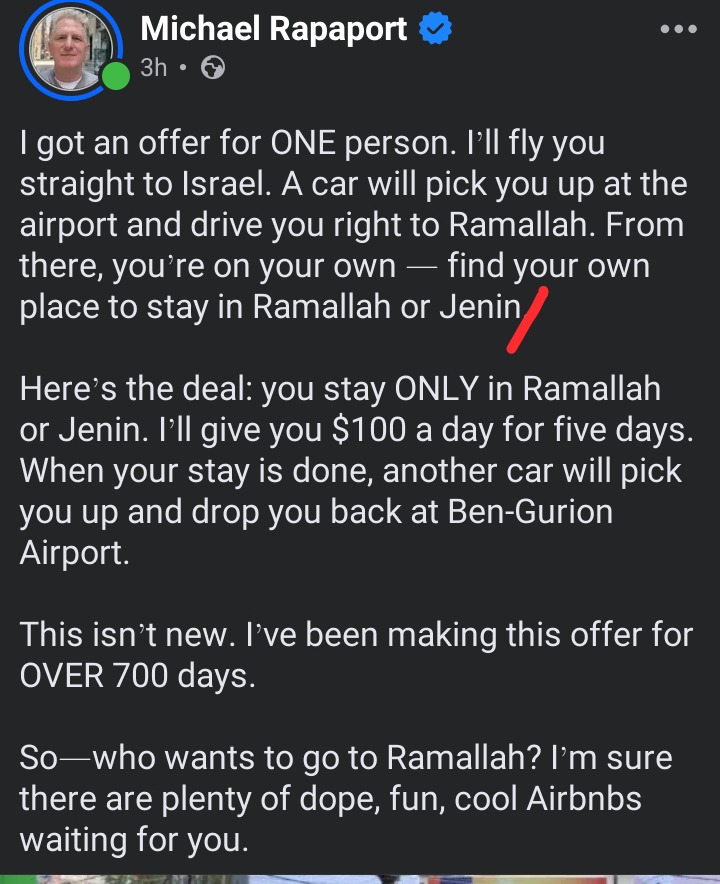Open the post's three-dot overflow menu
This screenshot has width=720, height=884.
(679, 30)
